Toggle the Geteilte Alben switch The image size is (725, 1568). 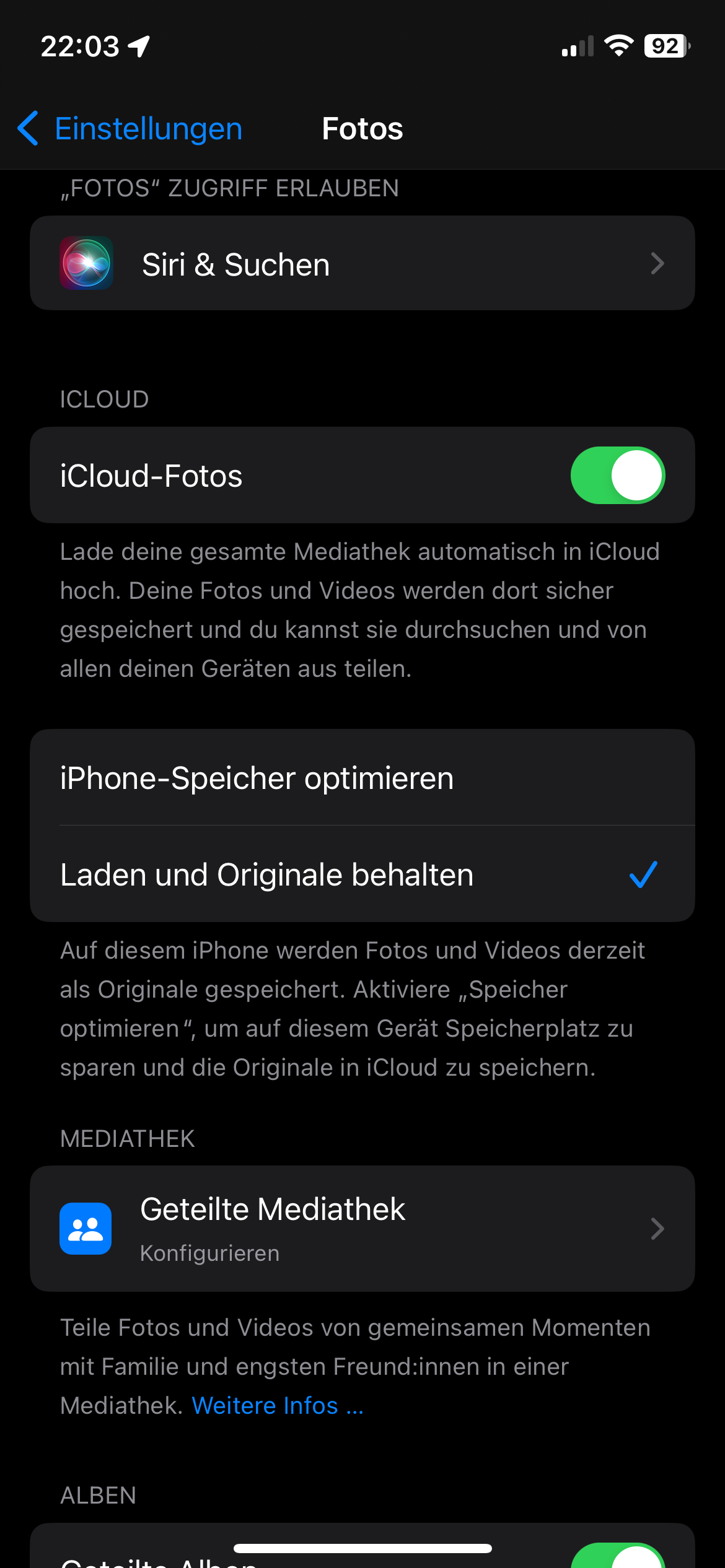617,1558
